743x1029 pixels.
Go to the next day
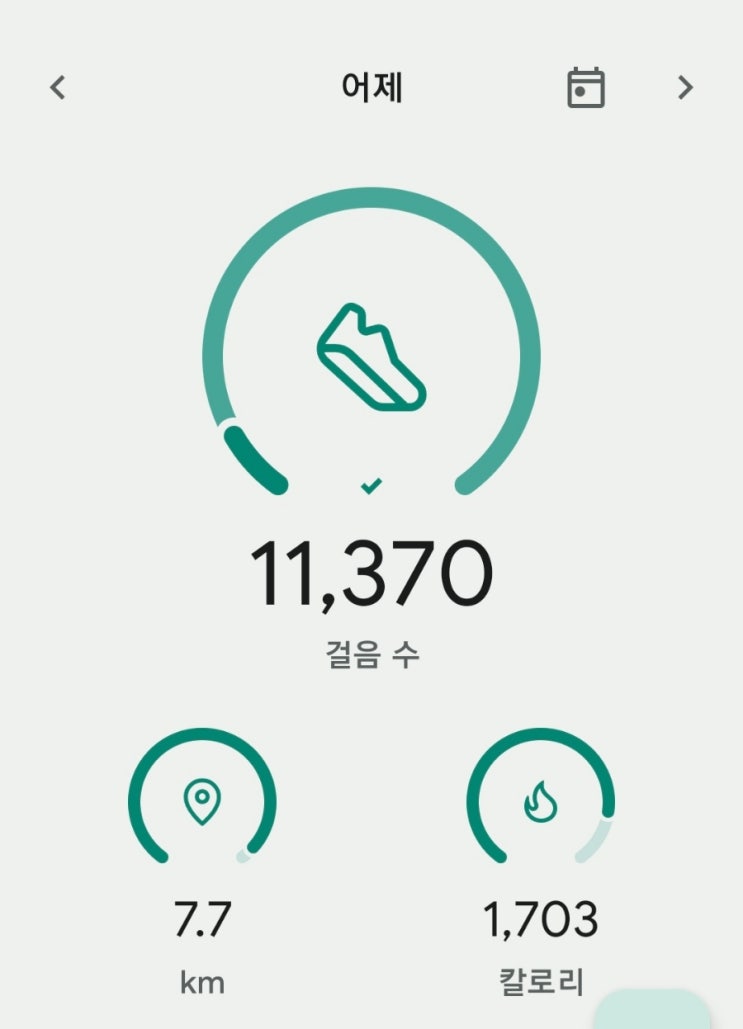[685, 88]
